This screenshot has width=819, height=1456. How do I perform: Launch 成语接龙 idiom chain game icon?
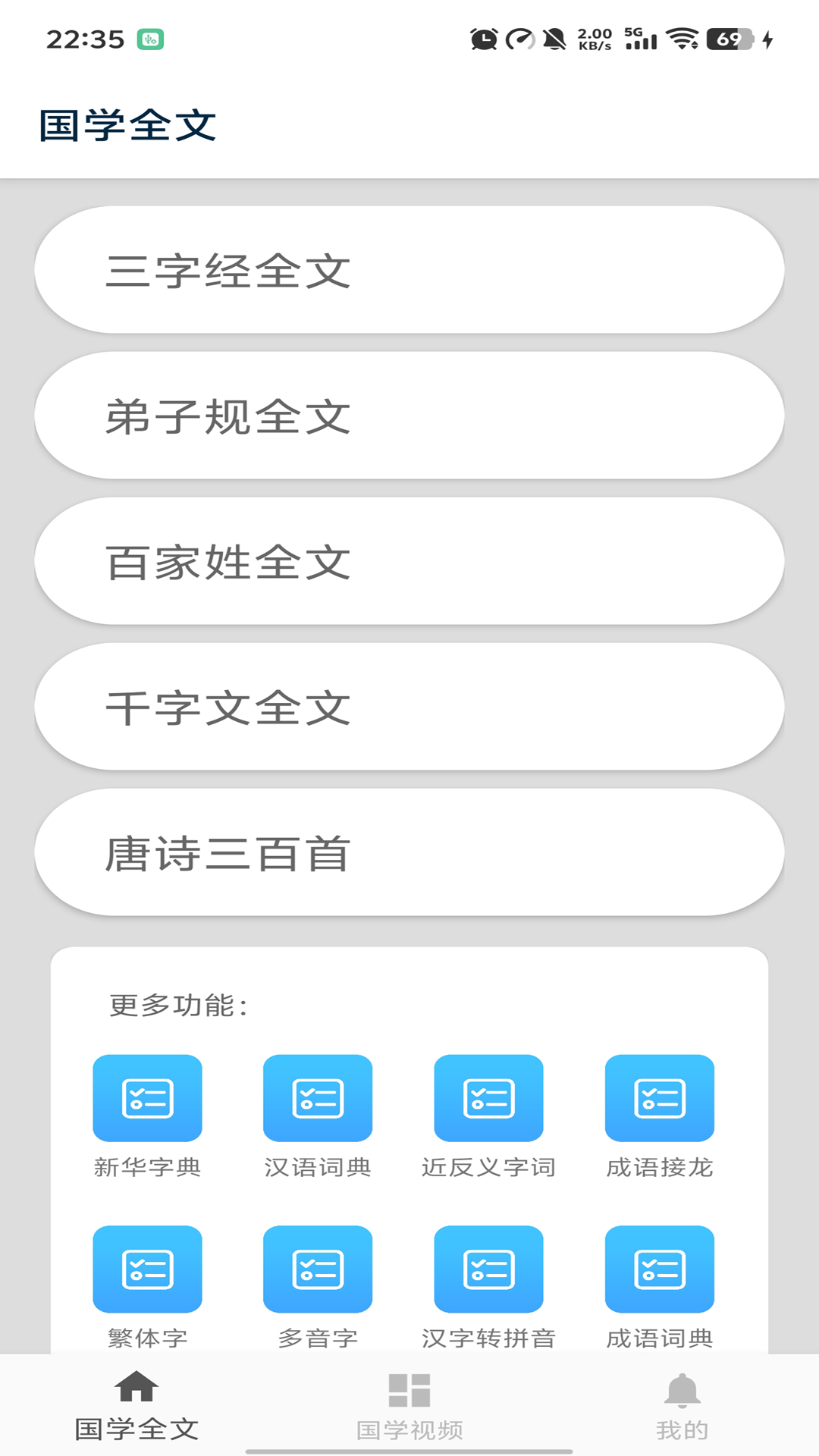click(660, 1099)
